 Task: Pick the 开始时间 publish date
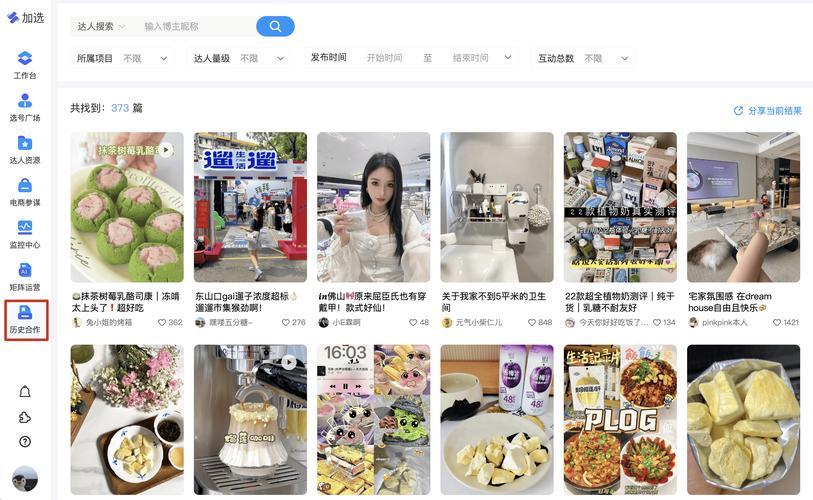pyautogui.click(x=385, y=58)
